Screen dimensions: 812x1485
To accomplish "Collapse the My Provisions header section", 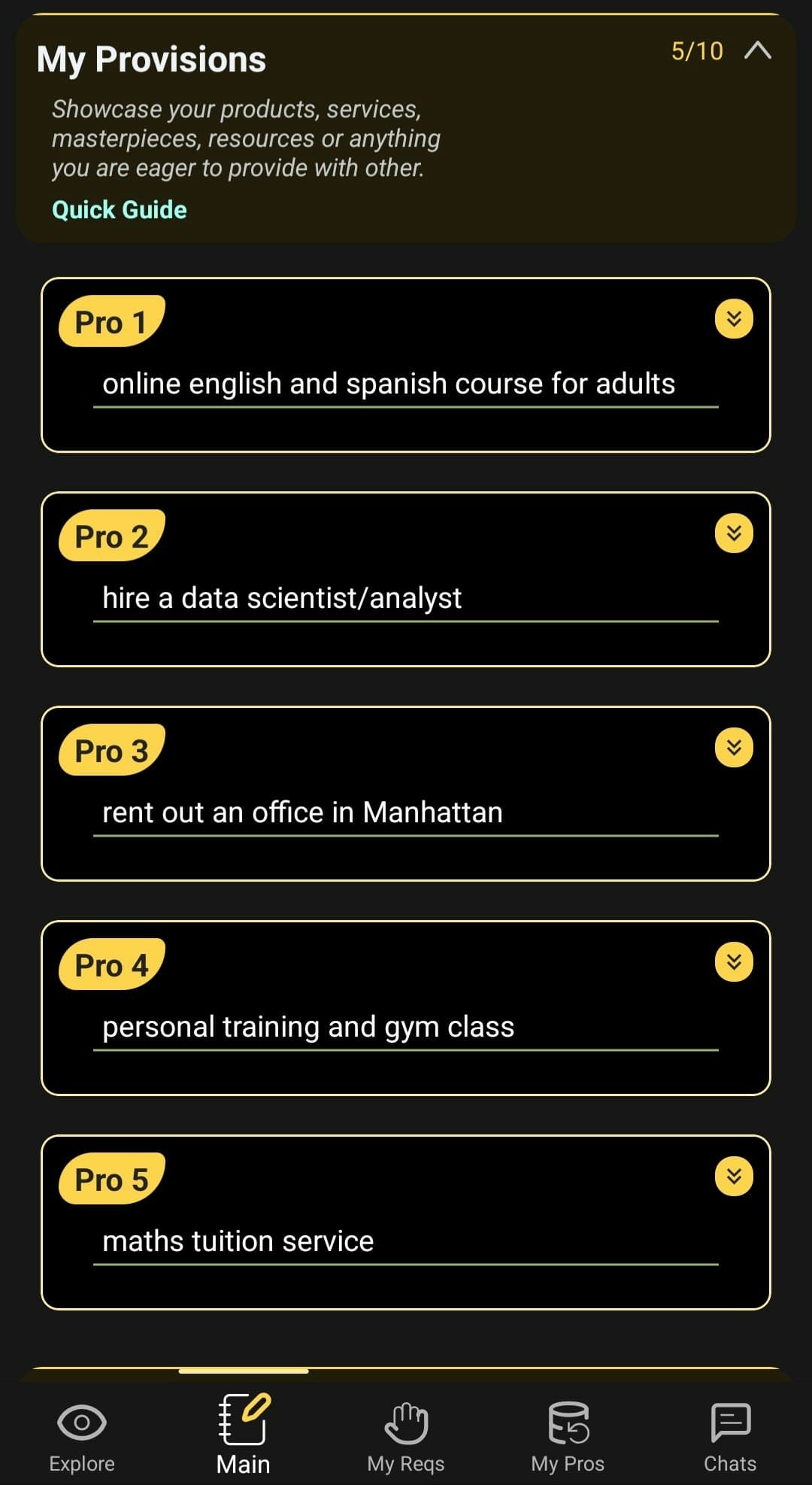I will click(758, 52).
